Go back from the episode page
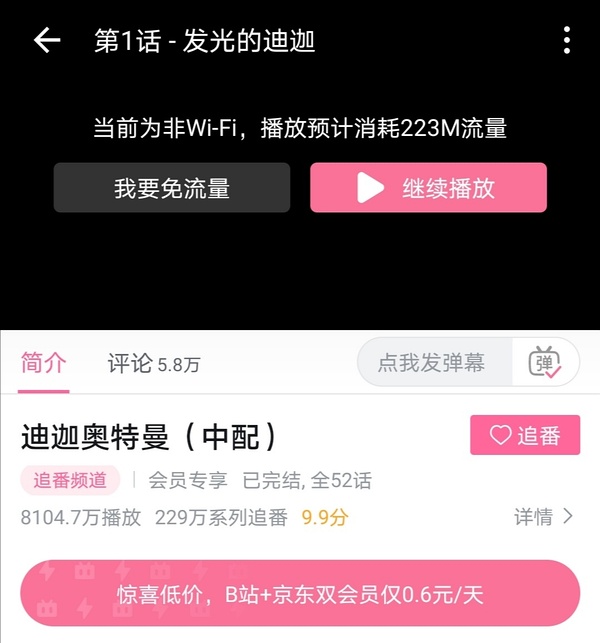600x643 pixels. click(47, 40)
